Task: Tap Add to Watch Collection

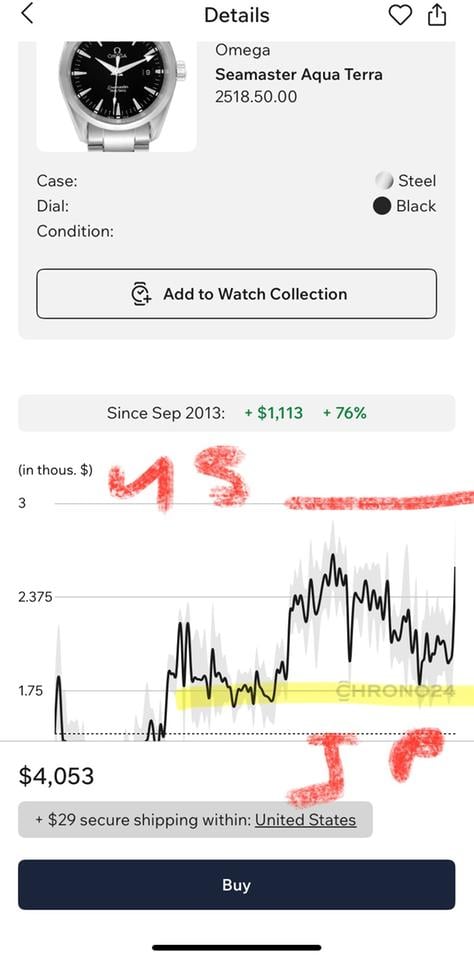Action: coord(236,294)
